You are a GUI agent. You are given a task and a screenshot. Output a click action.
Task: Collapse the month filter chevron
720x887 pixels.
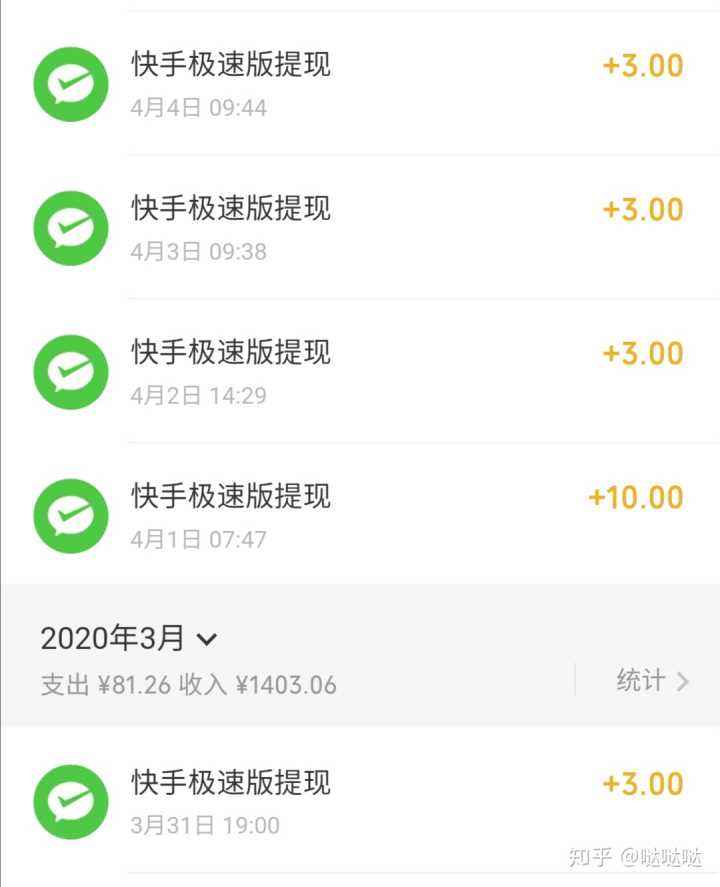(x=208, y=640)
